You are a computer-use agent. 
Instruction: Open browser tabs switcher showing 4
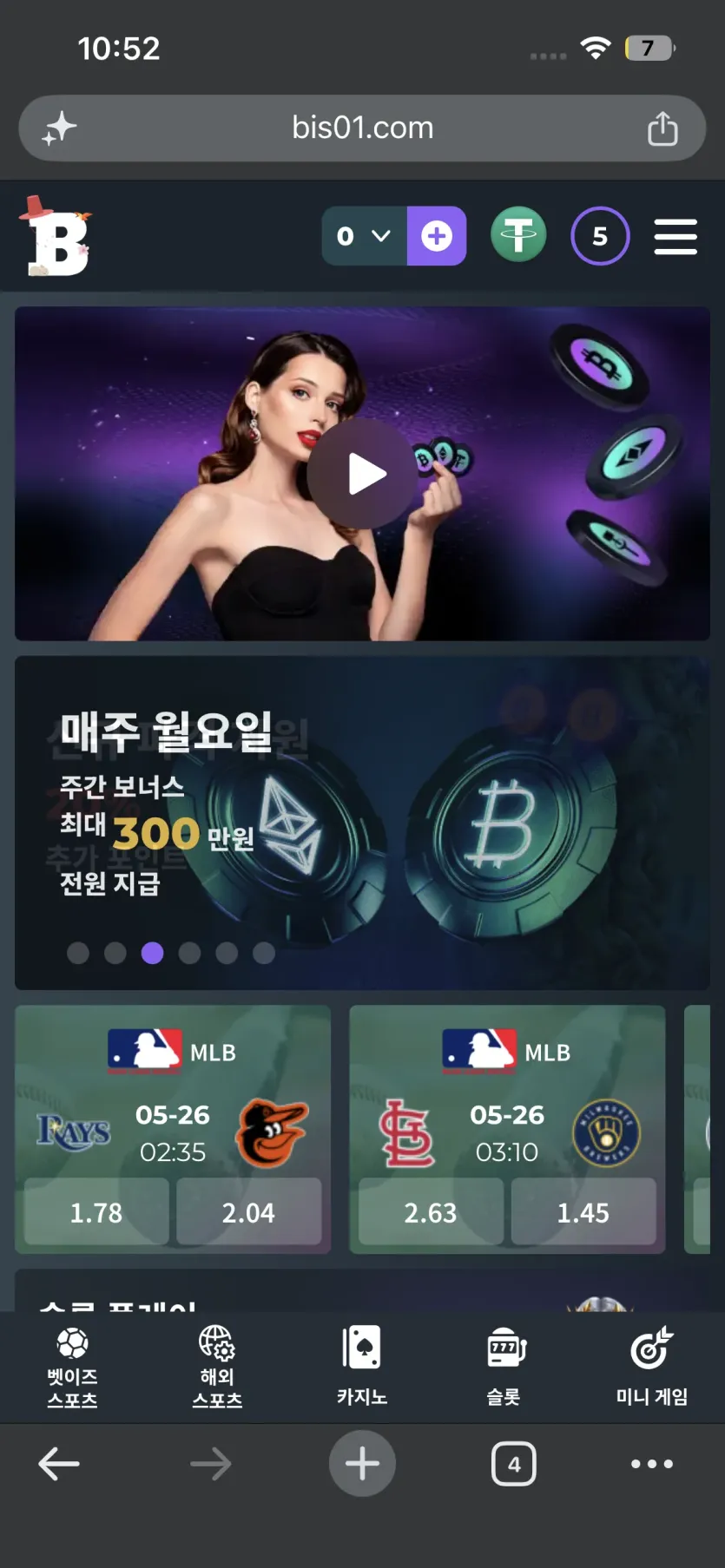pyautogui.click(x=514, y=1464)
